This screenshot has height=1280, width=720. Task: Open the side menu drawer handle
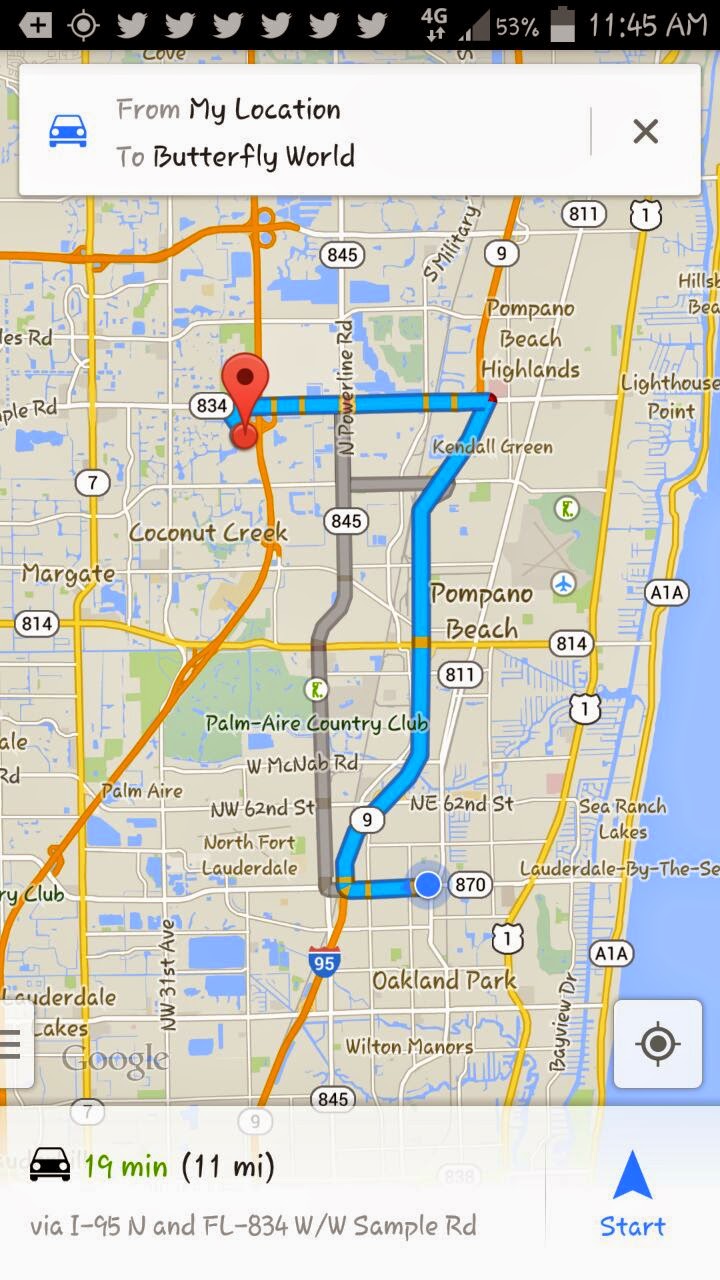click(x=12, y=1045)
